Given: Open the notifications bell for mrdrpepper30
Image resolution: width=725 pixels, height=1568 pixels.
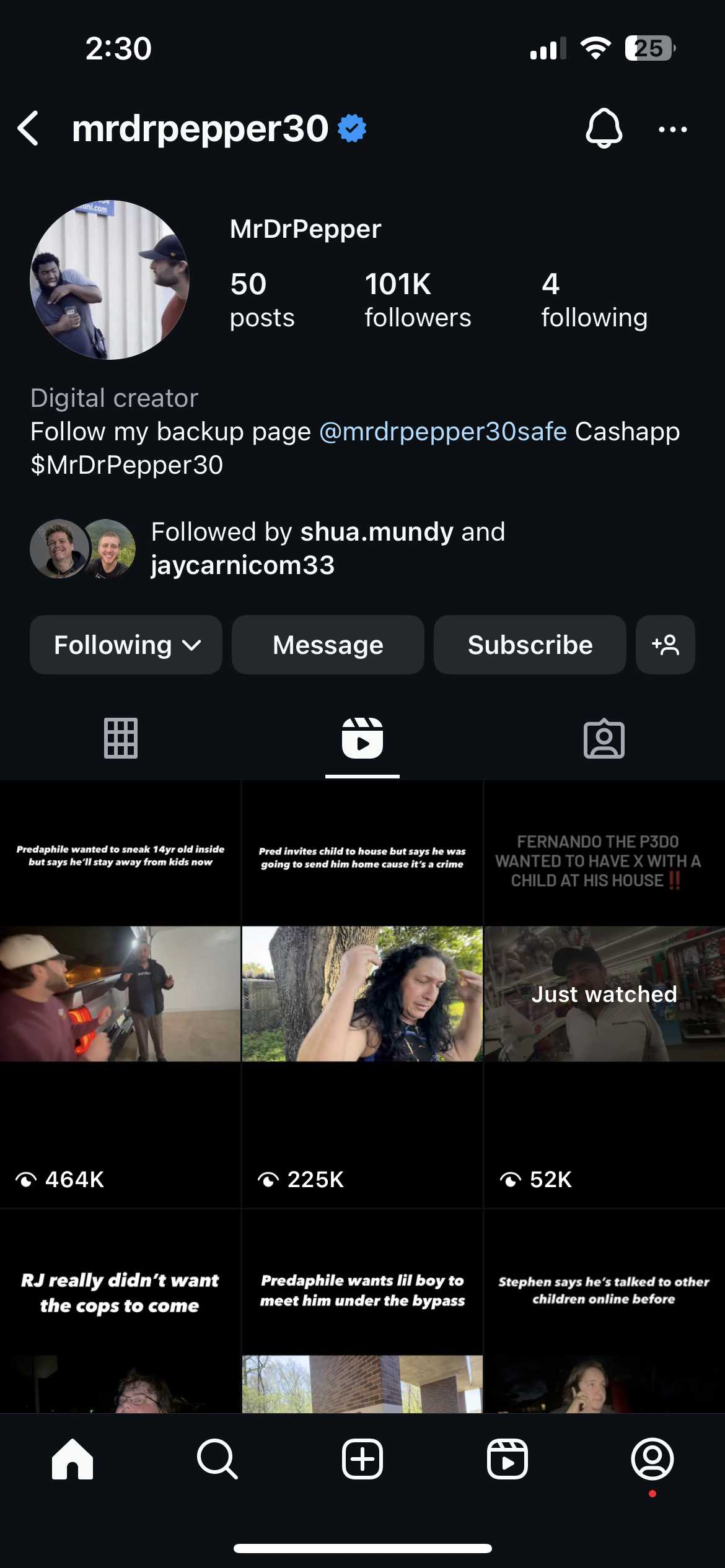Looking at the screenshot, I should coord(604,128).
